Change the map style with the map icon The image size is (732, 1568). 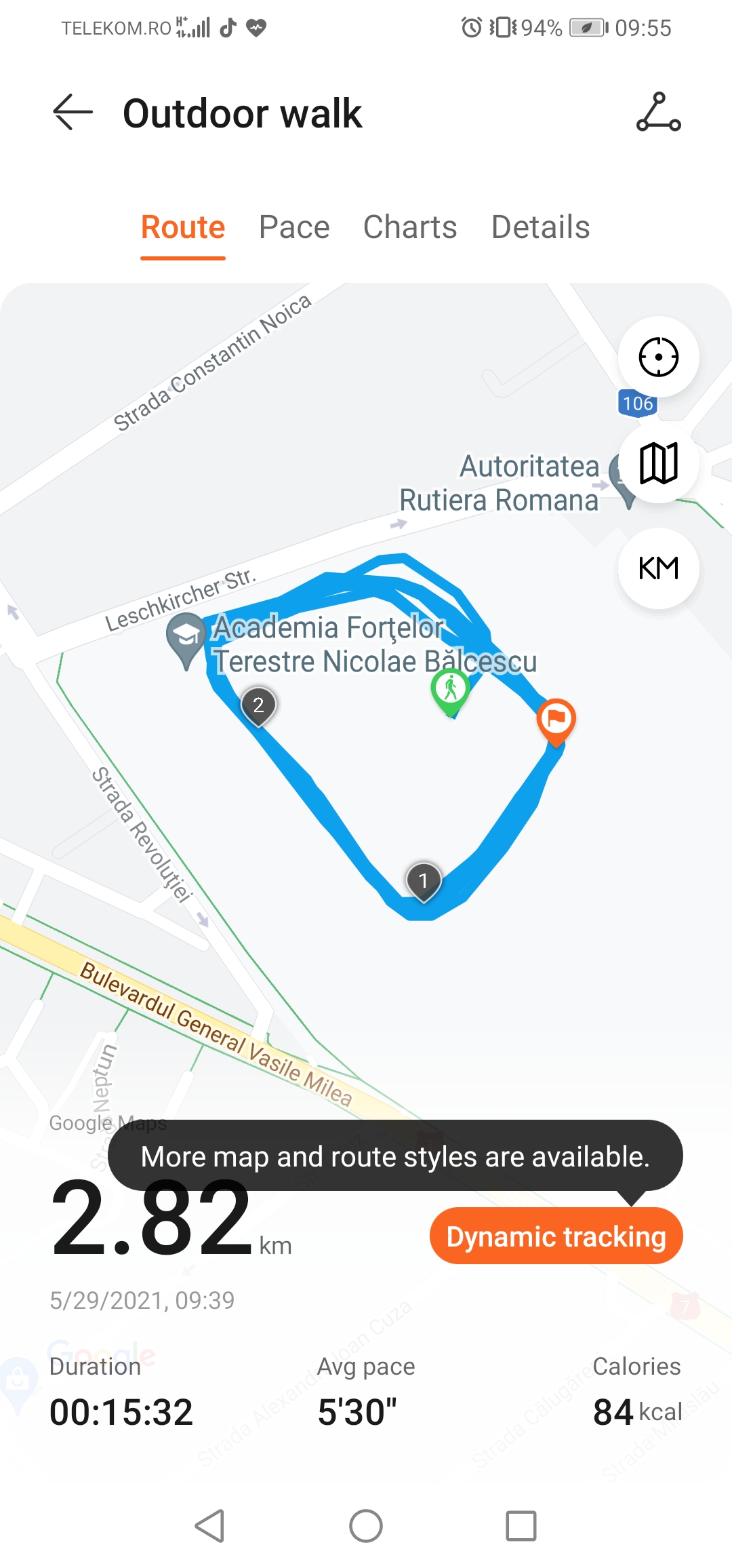click(x=658, y=463)
